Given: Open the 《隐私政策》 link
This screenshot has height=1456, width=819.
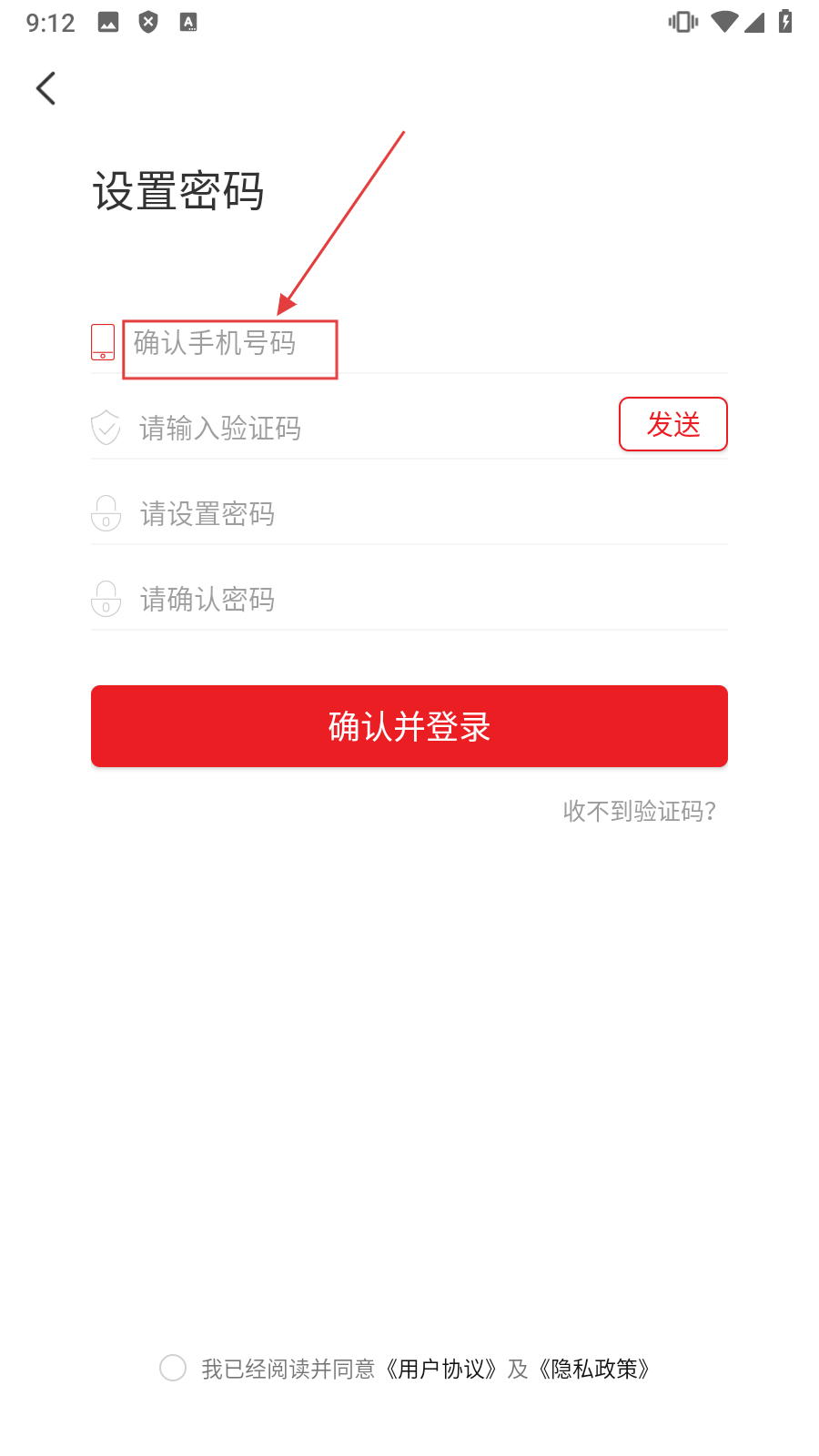Looking at the screenshot, I should pos(595,1369).
